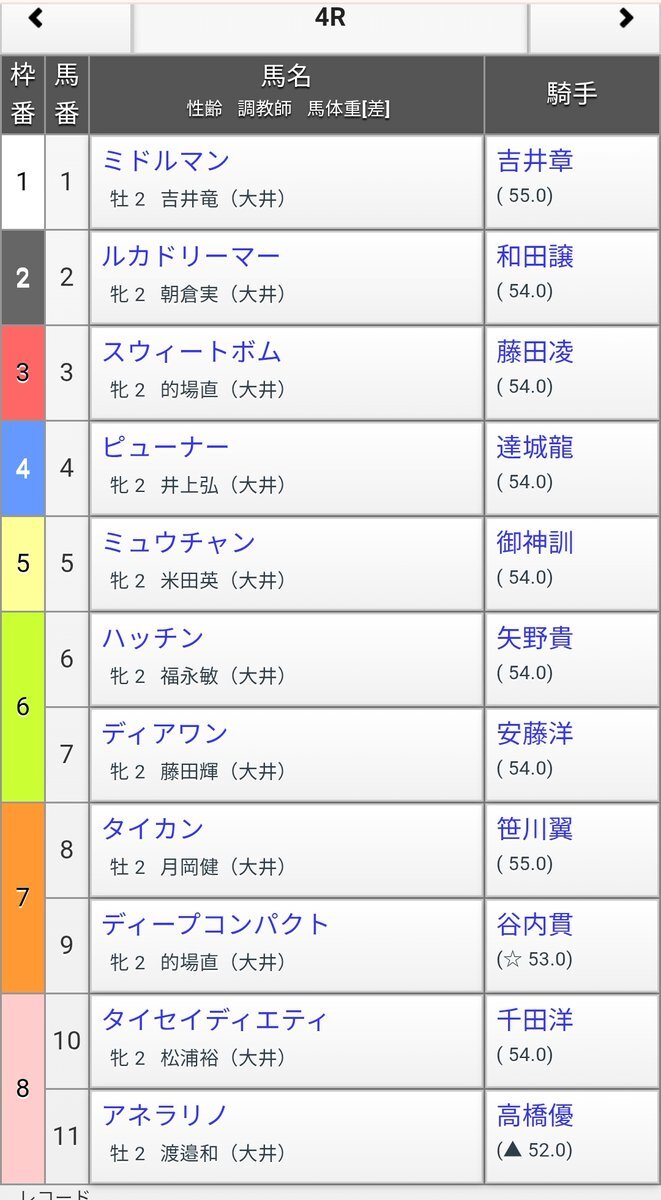
Task: View jockey 藤田凌 profile
Action: 535,352
